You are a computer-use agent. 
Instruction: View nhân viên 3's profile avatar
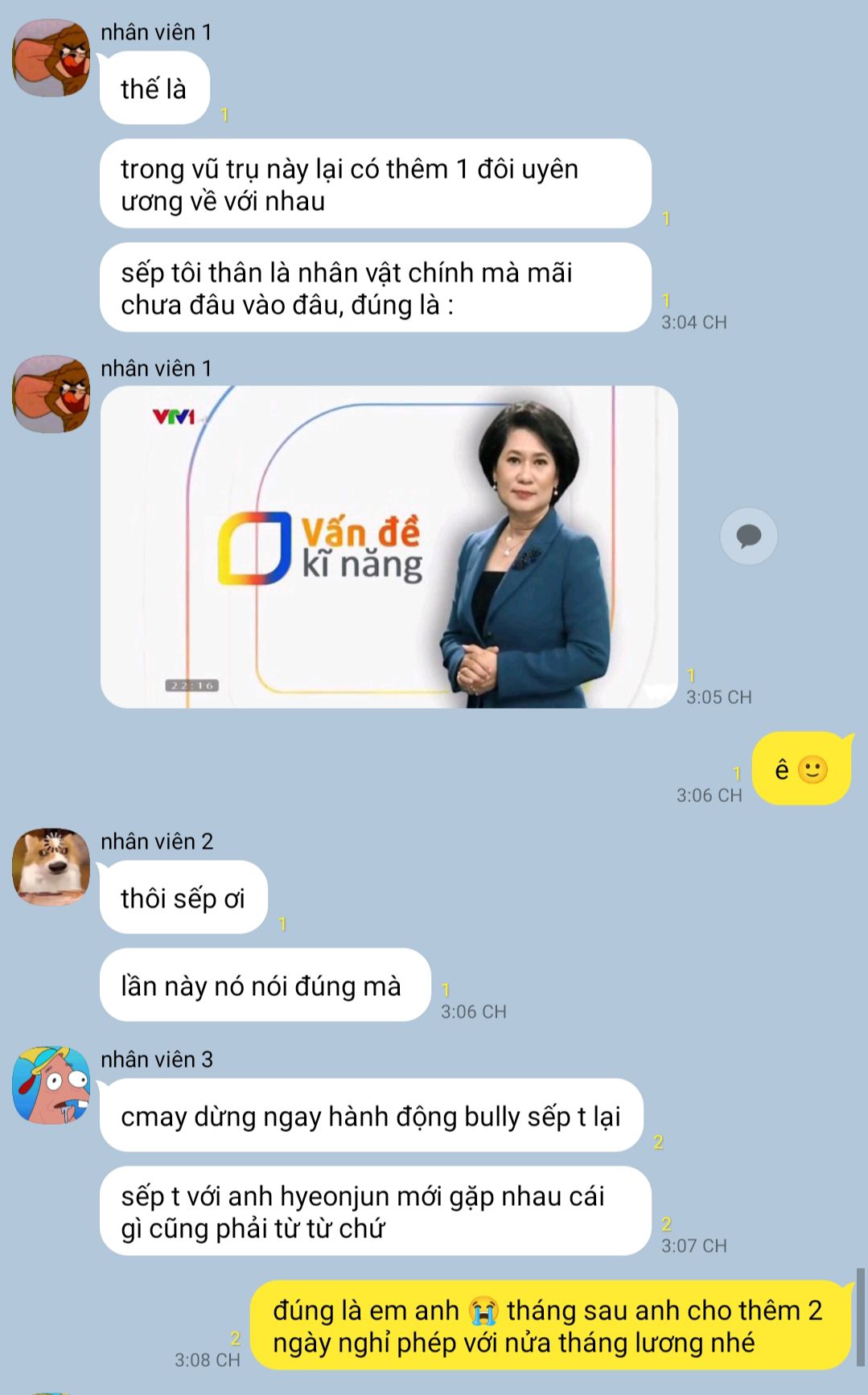coord(51,1084)
